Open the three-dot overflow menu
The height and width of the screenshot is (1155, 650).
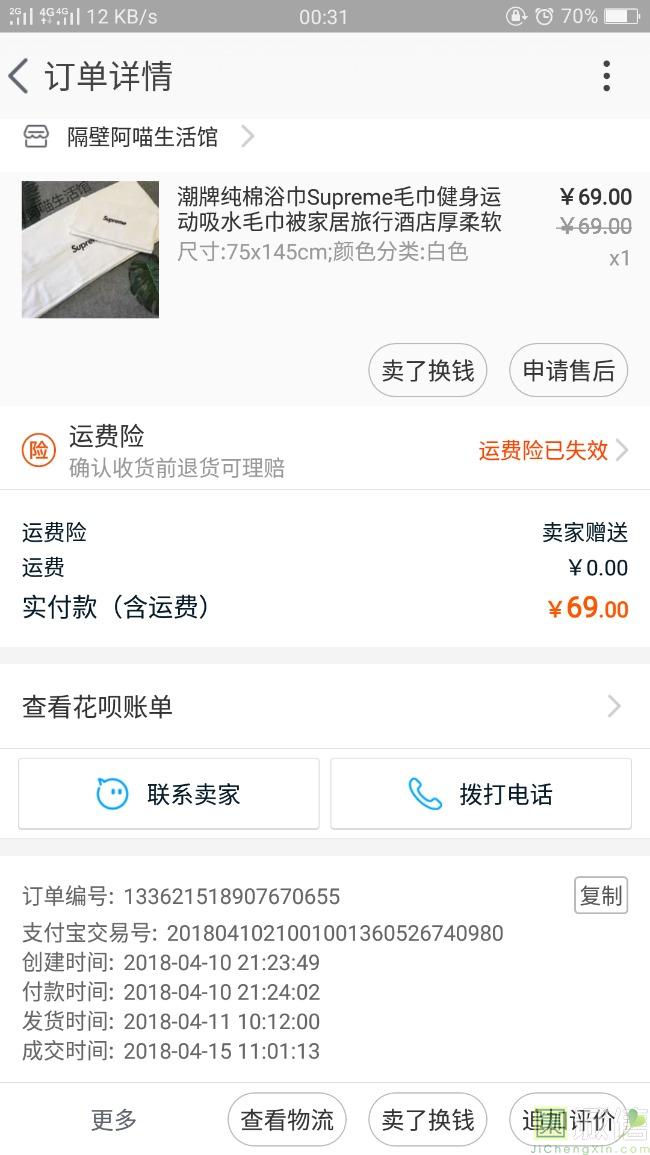pyautogui.click(x=606, y=76)
